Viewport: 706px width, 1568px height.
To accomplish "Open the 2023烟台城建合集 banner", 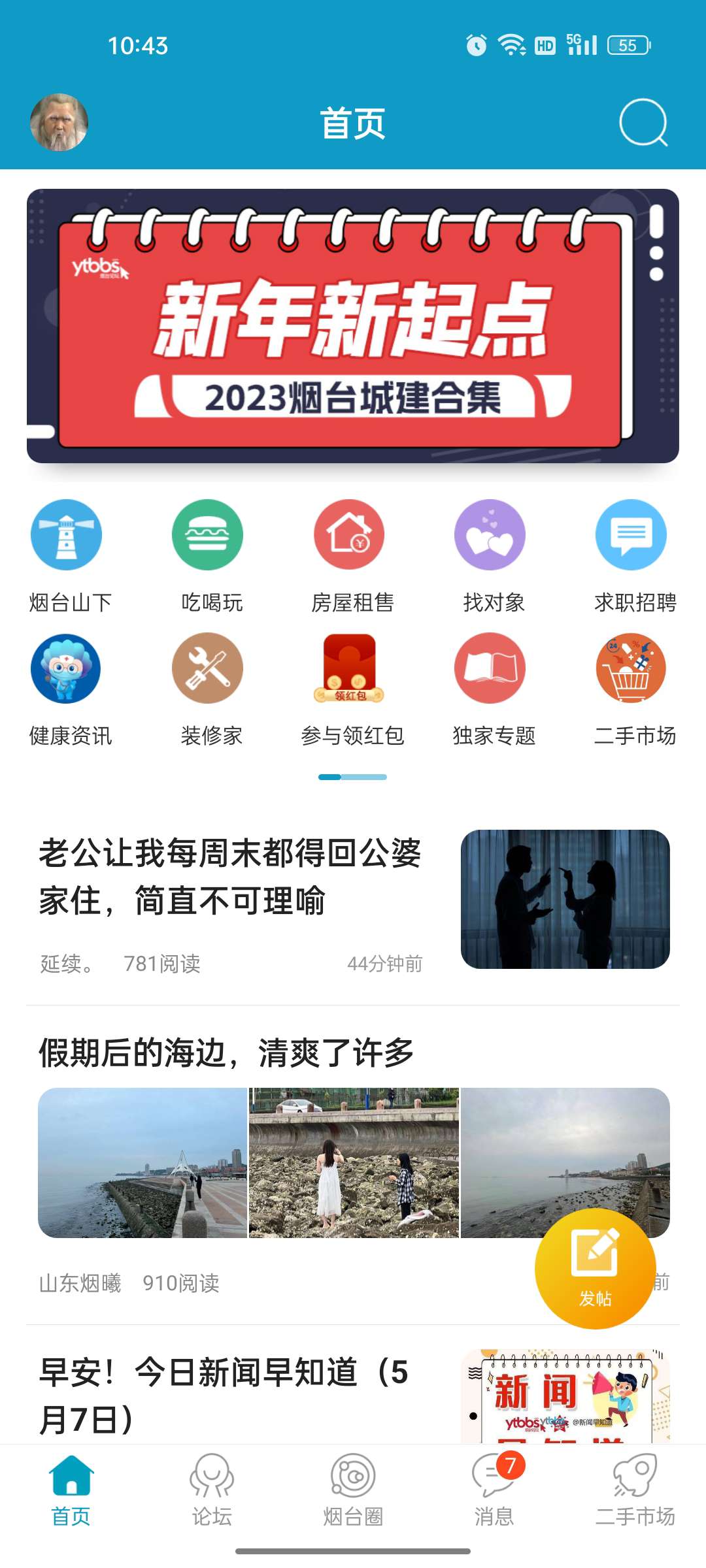I will pos(352,326).
